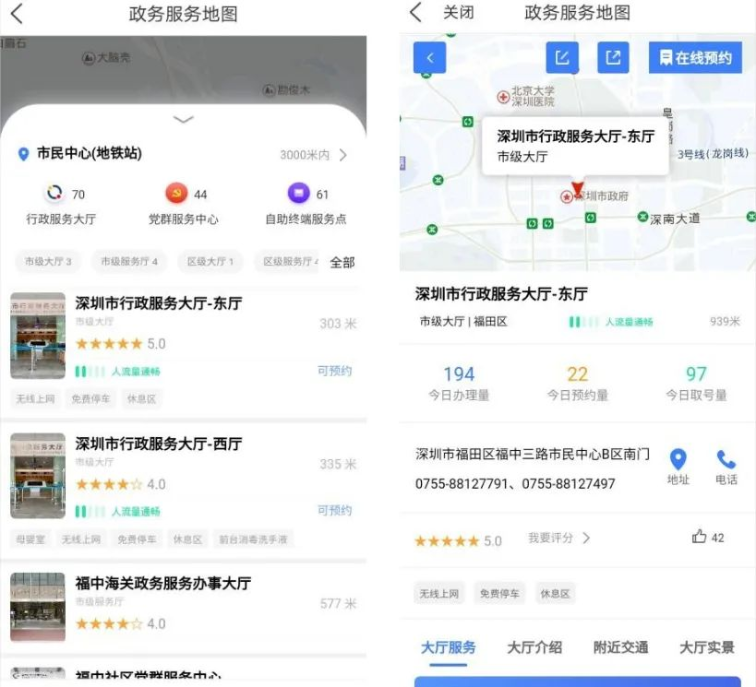
Task: Tap the blue back arrow on the map
Action: click(x=429, y=58)
